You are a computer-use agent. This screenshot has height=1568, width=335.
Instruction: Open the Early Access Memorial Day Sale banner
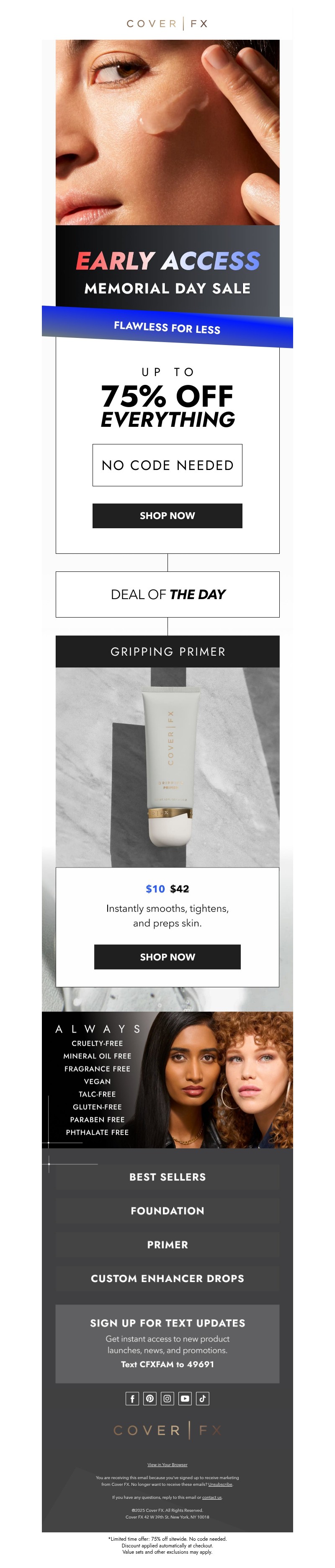[167, 271]
